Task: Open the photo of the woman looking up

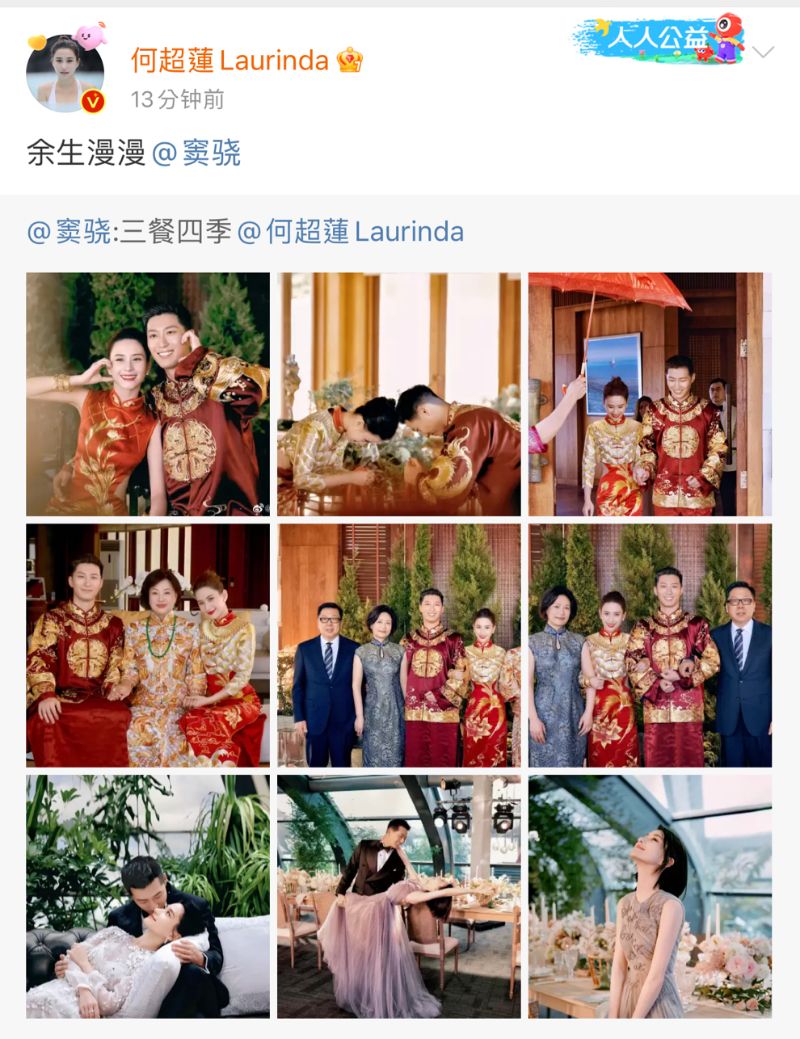Action: [650, 896]
